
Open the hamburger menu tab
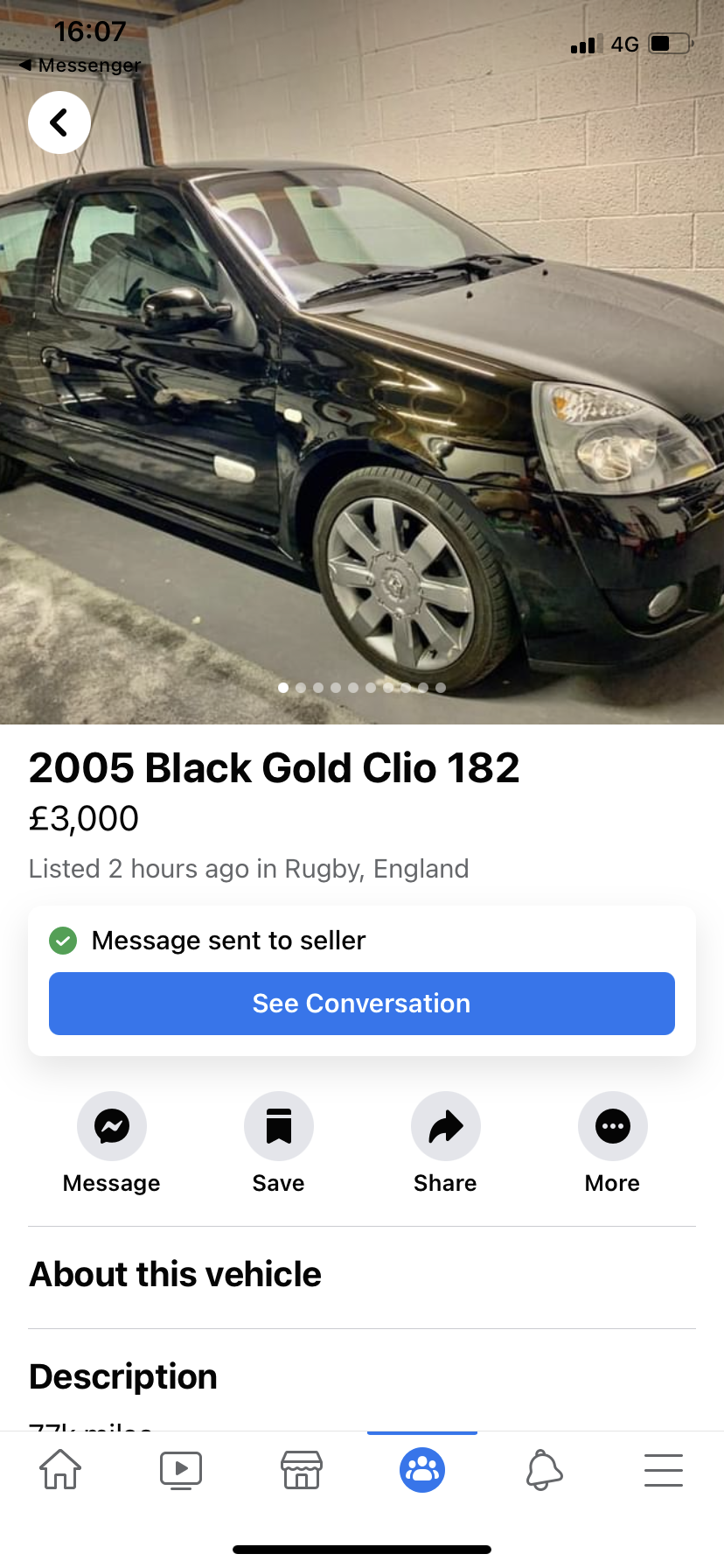click(664, 1470)
